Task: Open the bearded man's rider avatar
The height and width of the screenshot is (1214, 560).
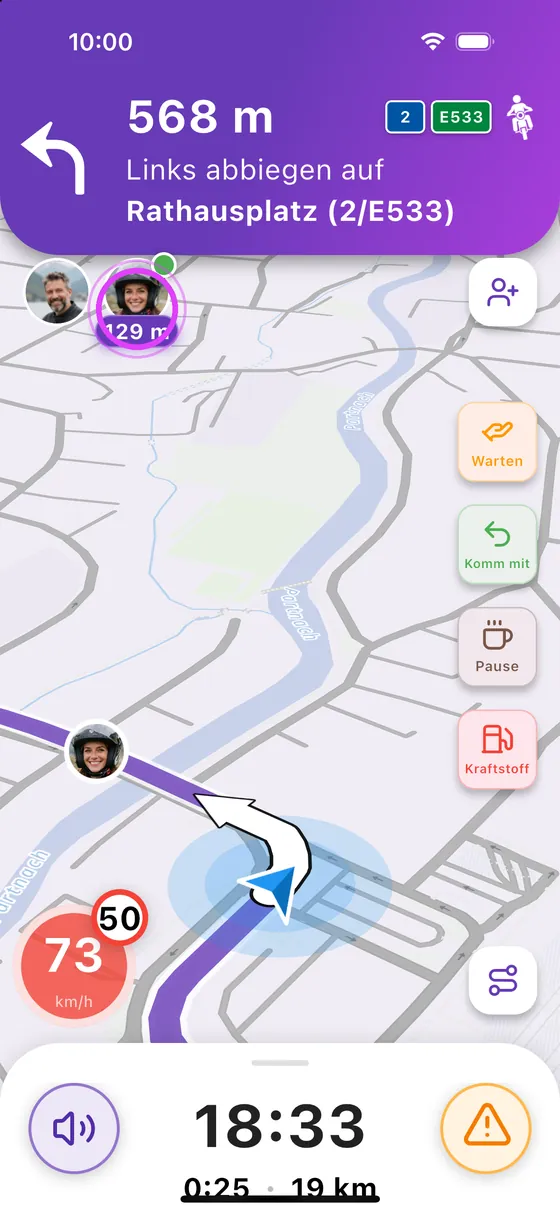Action: pyautogui.click(x=56, y=291)
